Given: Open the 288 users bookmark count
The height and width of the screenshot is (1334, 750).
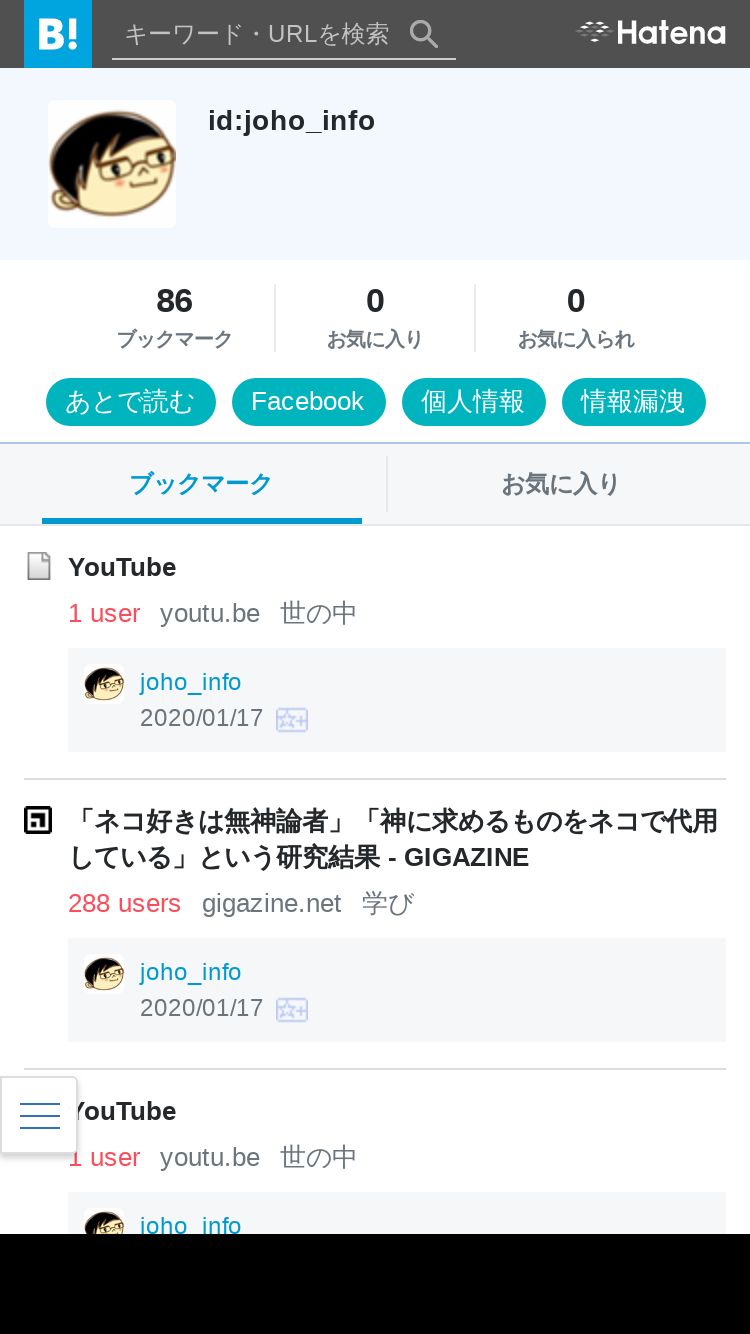Looking at the screenshot, I should pos(124,904).
